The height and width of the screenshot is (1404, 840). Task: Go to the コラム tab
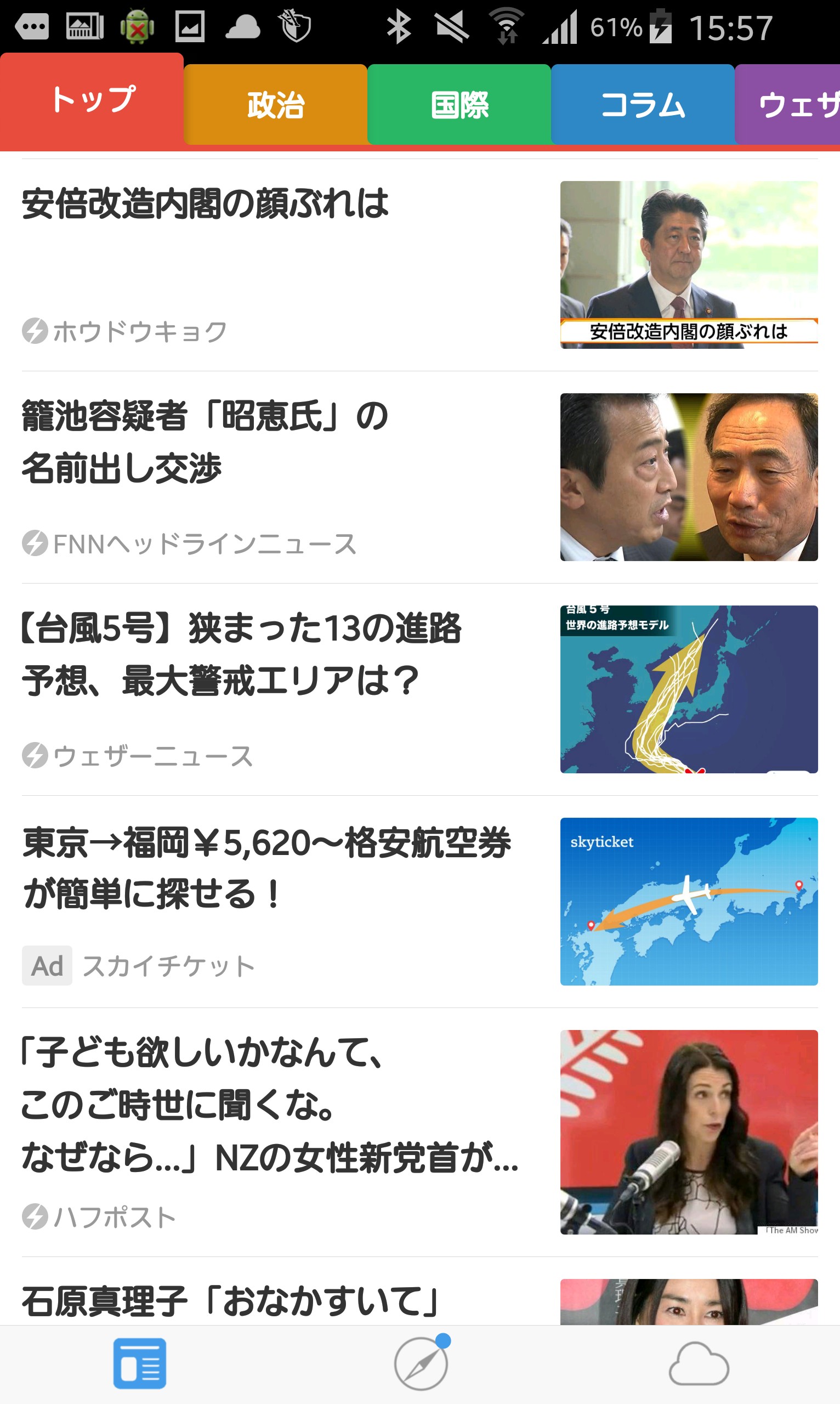643,105
